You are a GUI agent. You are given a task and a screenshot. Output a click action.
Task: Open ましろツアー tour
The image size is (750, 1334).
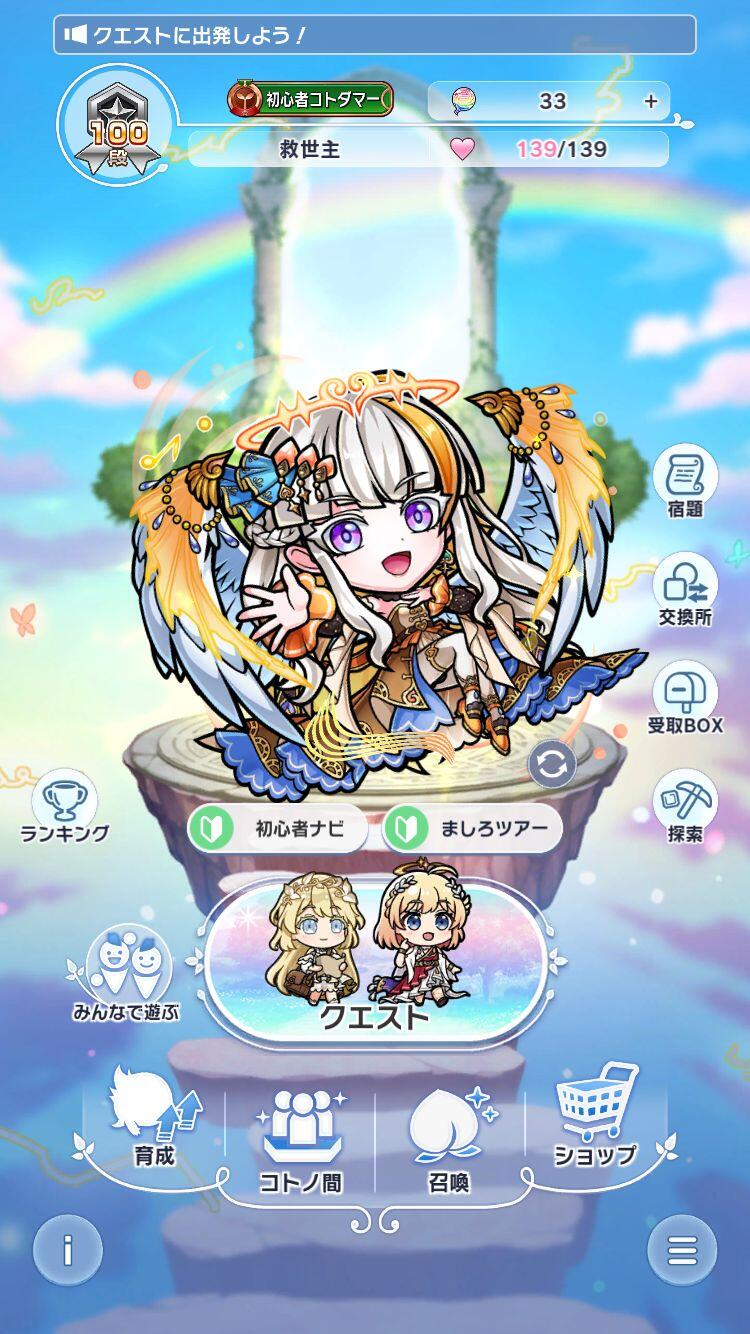tap(472, 828)
